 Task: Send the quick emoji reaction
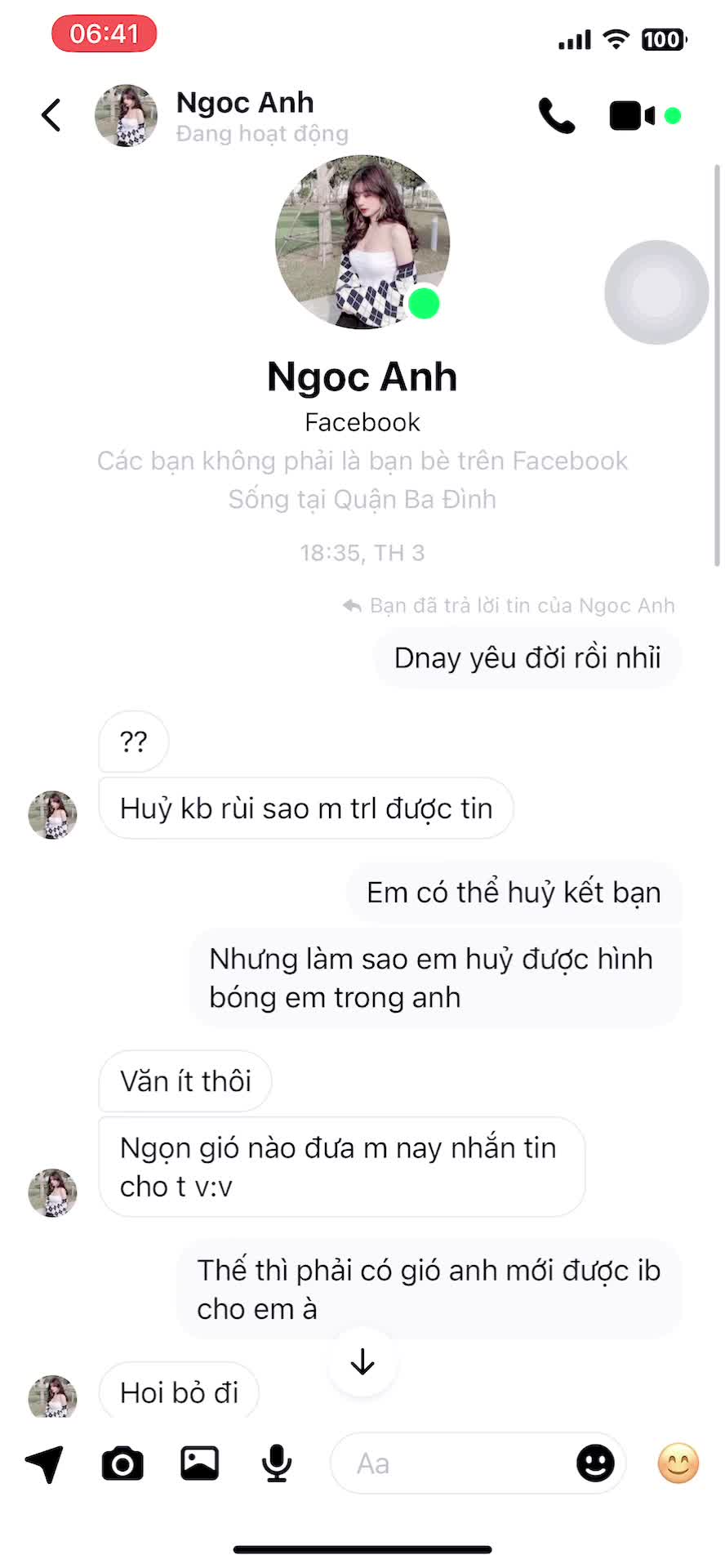pos(676,1463)
